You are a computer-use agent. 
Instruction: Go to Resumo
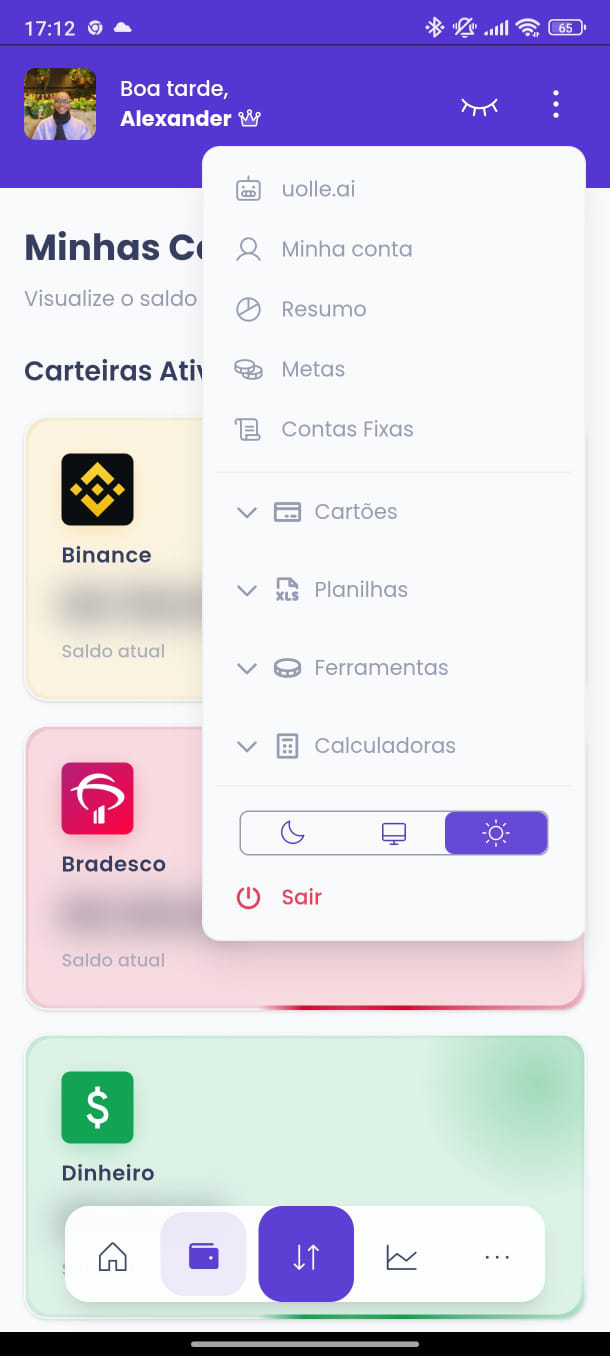click(x=323, y=309)
